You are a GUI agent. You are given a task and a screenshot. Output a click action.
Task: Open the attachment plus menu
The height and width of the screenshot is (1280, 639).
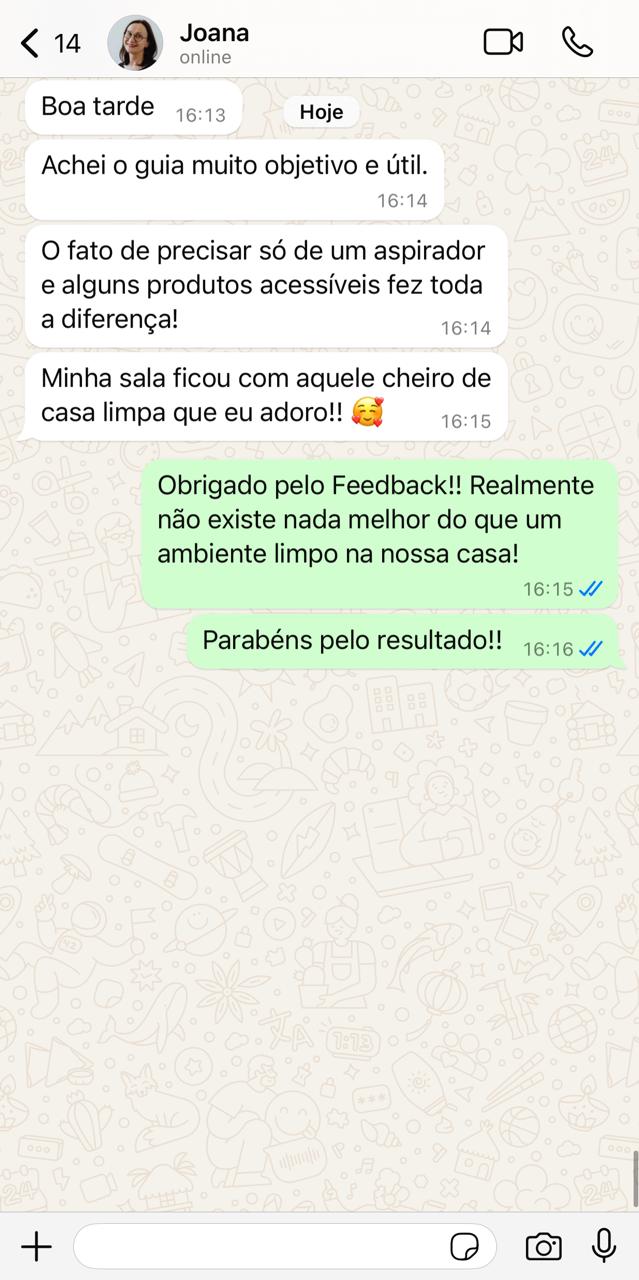point(36,1246)
